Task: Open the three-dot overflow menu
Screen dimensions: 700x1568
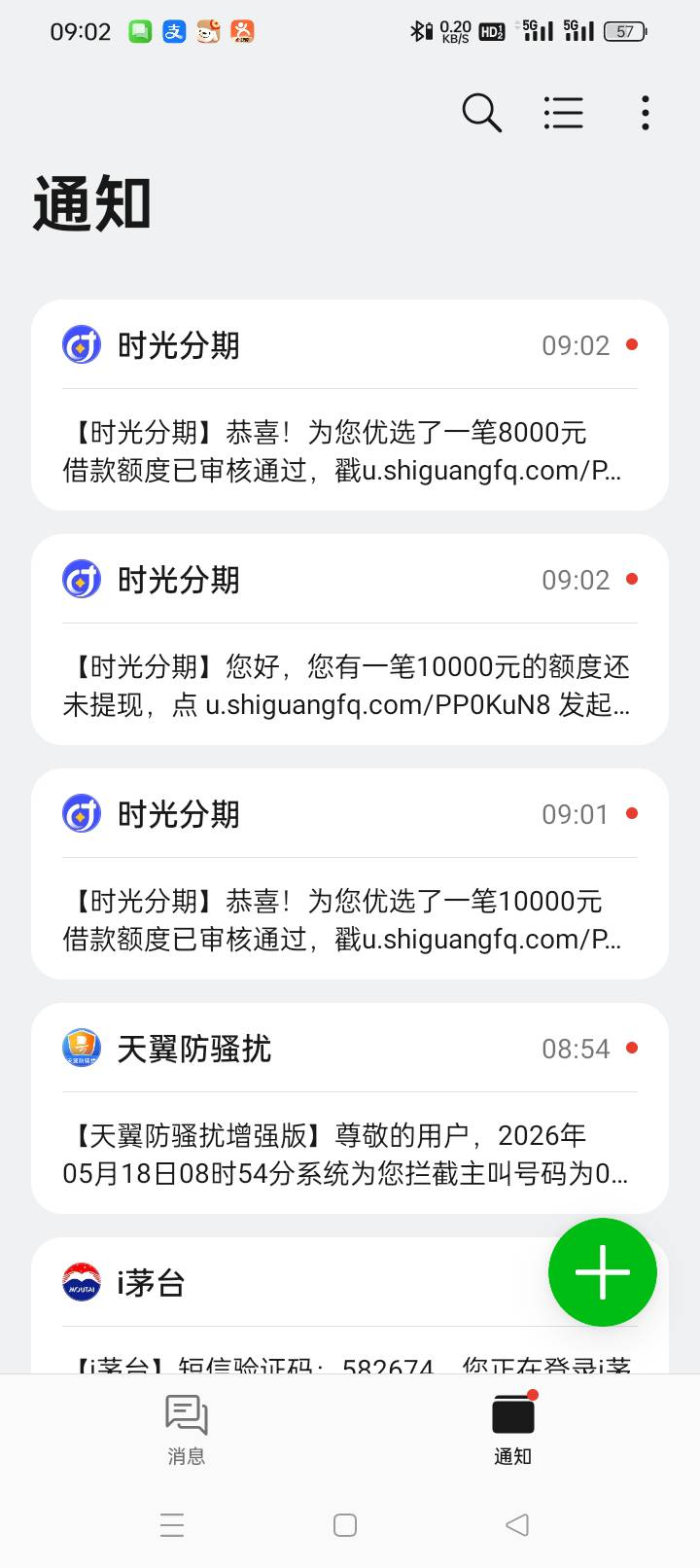Action: pos(646,113)
